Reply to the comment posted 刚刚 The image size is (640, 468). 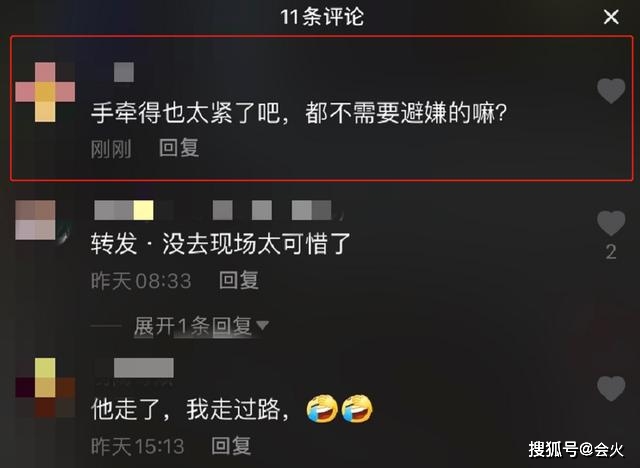179,148
